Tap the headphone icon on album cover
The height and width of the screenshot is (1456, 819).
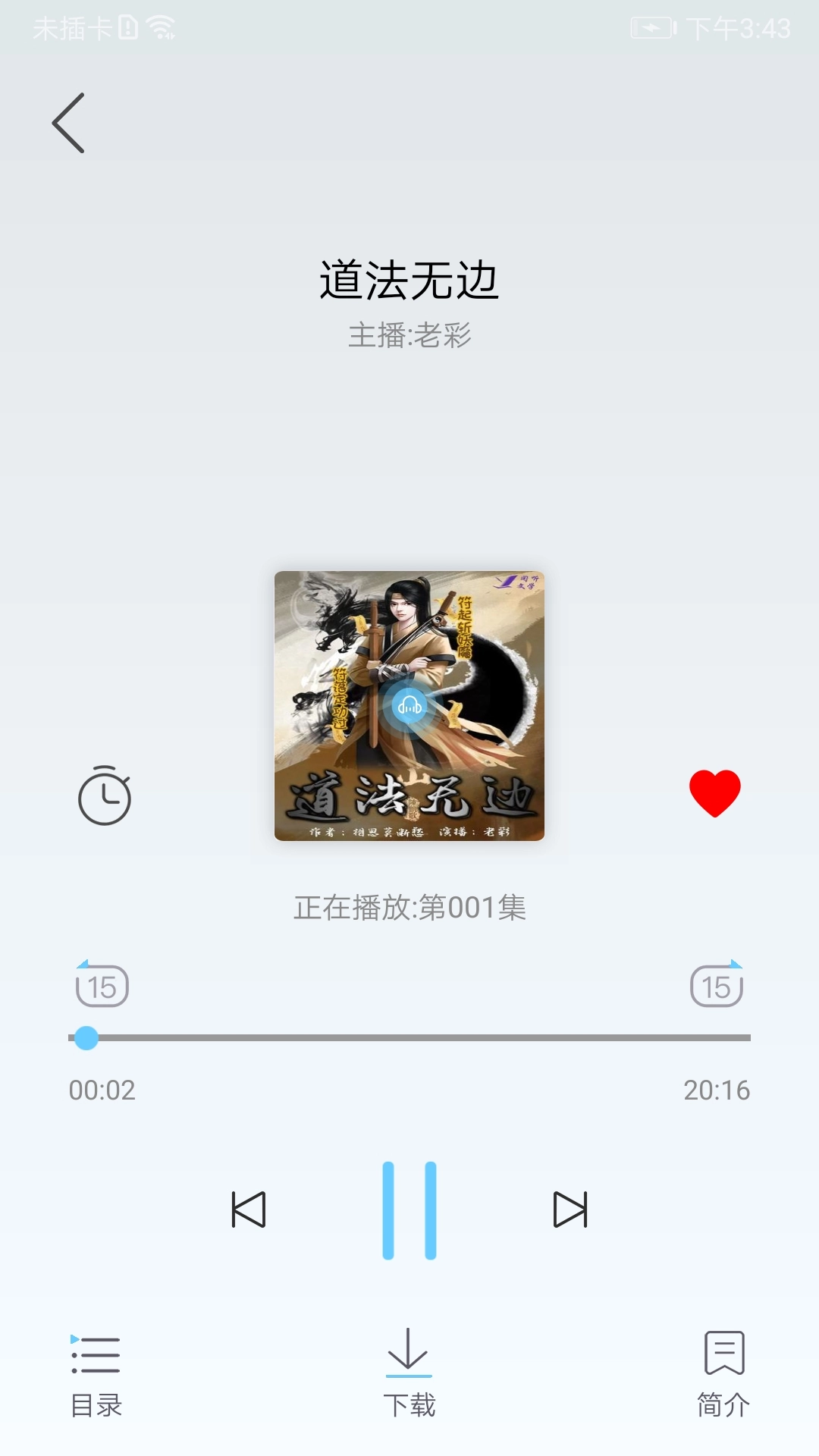(x=409, y=707)
